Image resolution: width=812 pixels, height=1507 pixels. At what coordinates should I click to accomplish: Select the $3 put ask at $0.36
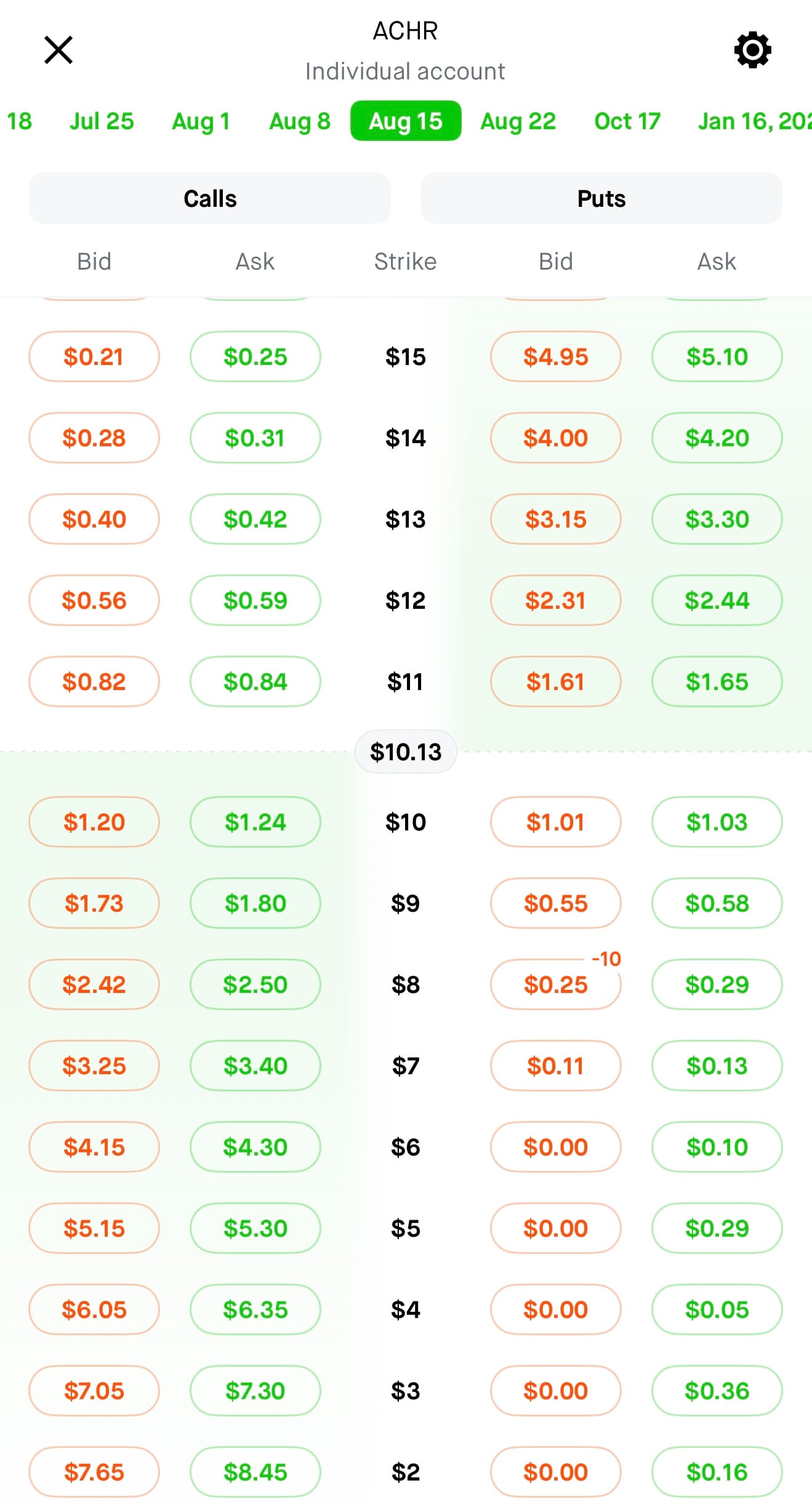[x=717, y=1391]
